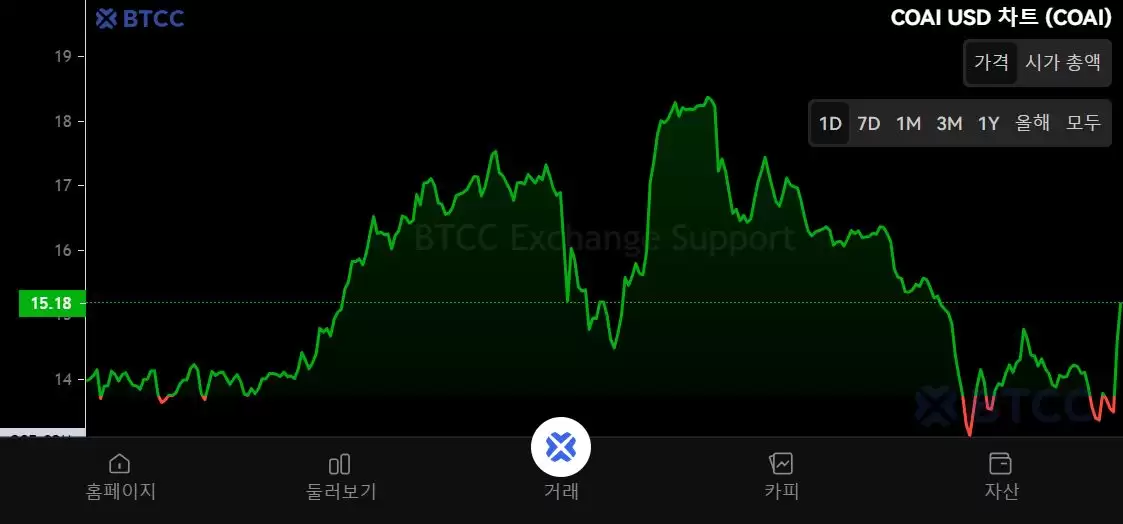
Task: Open the 거래 trading tab
Action: tap(561, 460)
